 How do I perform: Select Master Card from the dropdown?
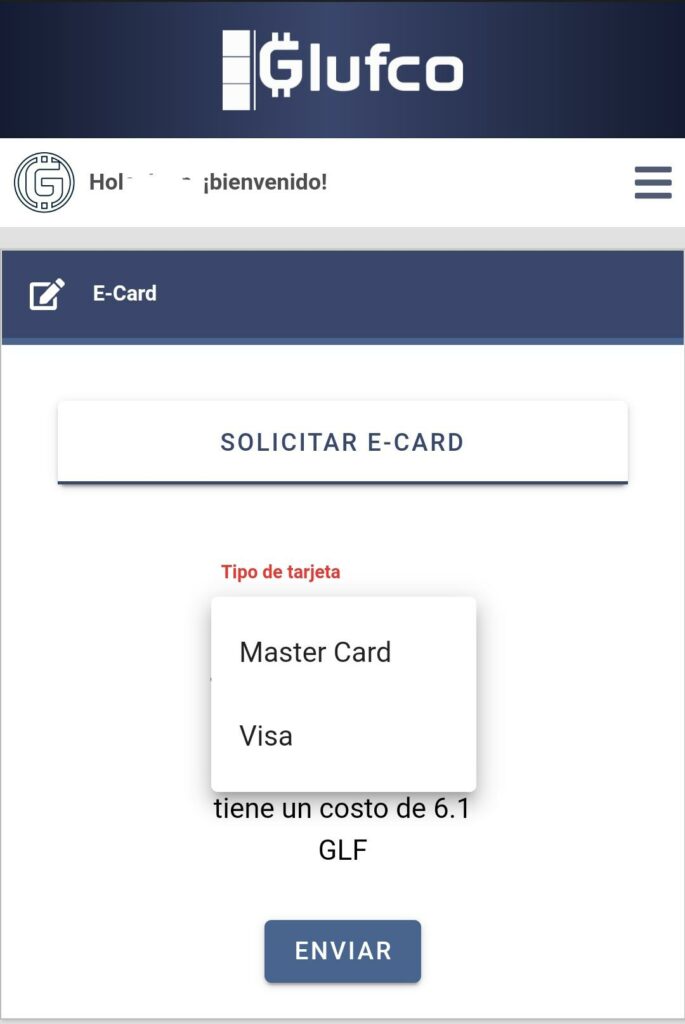316,652
